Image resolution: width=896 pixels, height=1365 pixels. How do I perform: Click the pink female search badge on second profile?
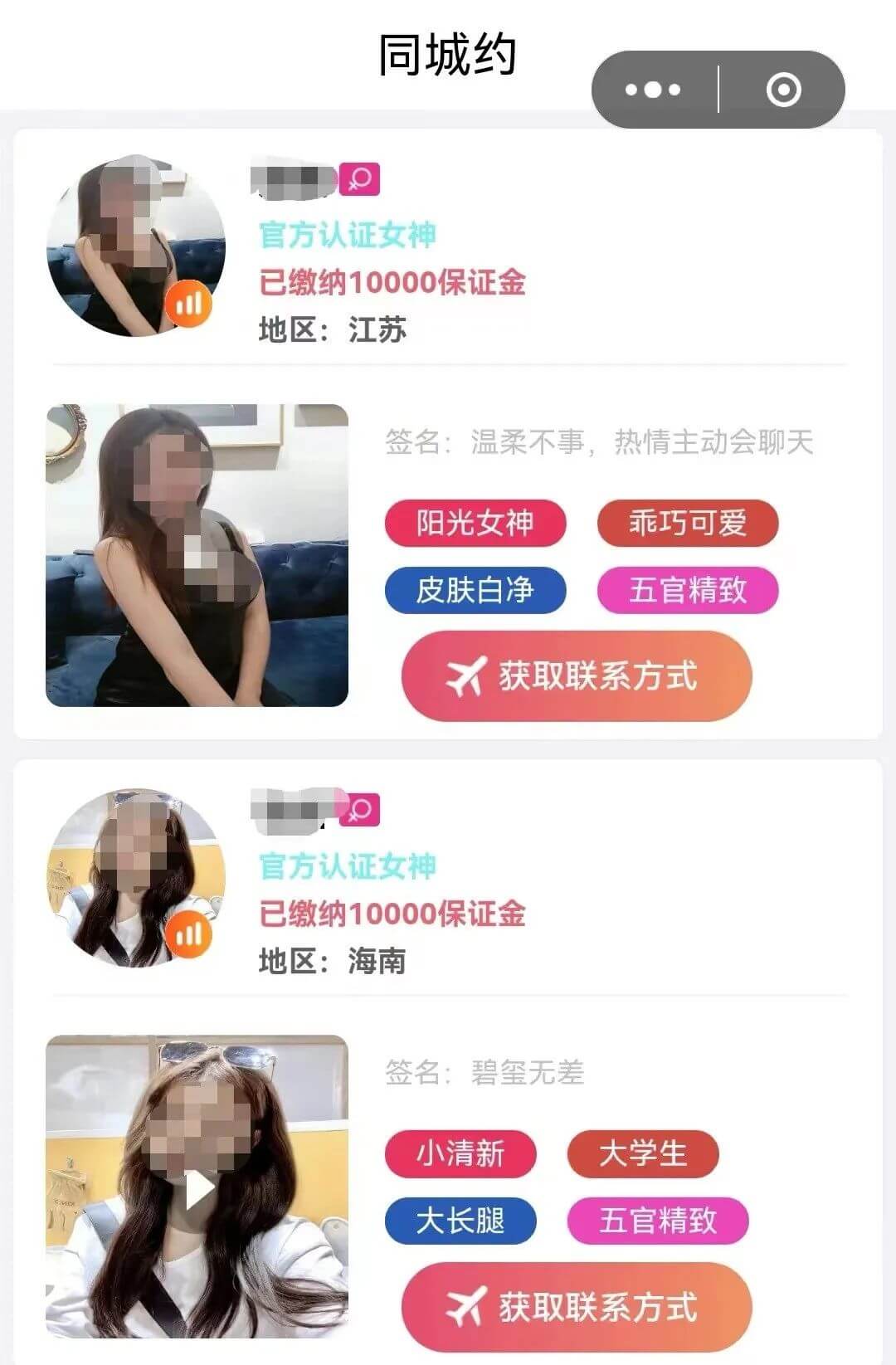[x=360, y=811]
